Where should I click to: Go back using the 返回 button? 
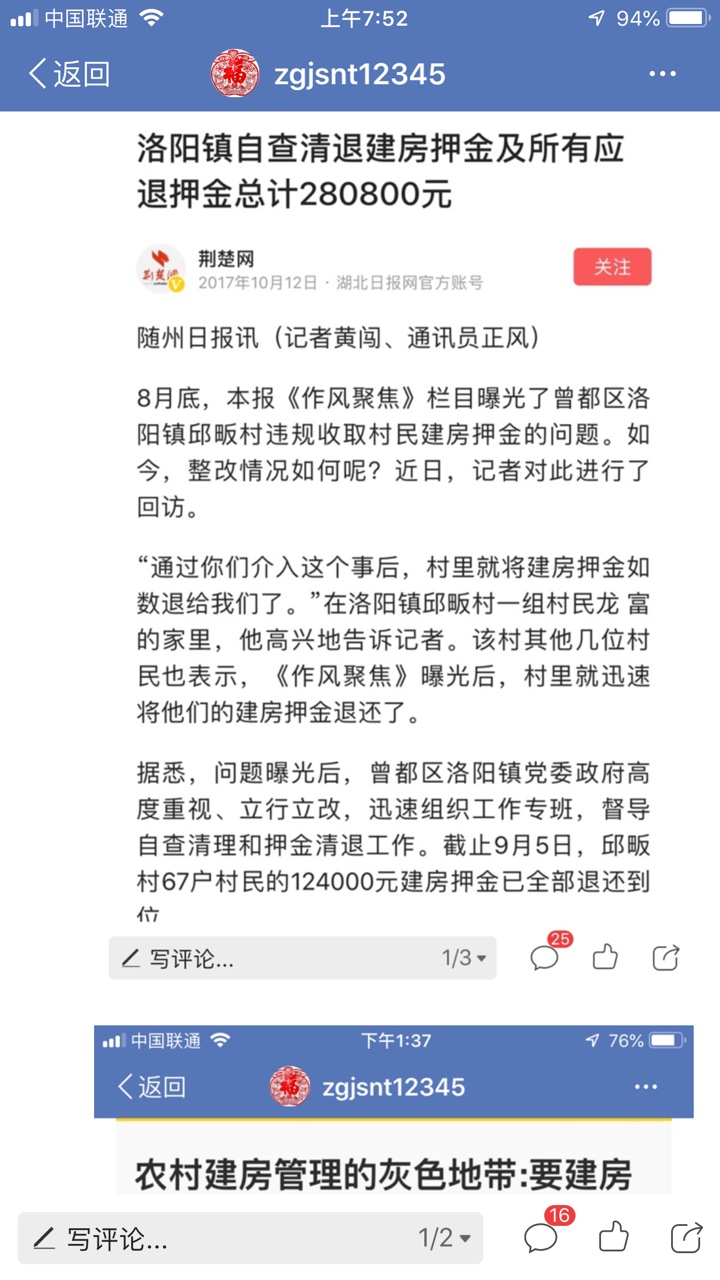pyautogui.click(x=70, y=74)
